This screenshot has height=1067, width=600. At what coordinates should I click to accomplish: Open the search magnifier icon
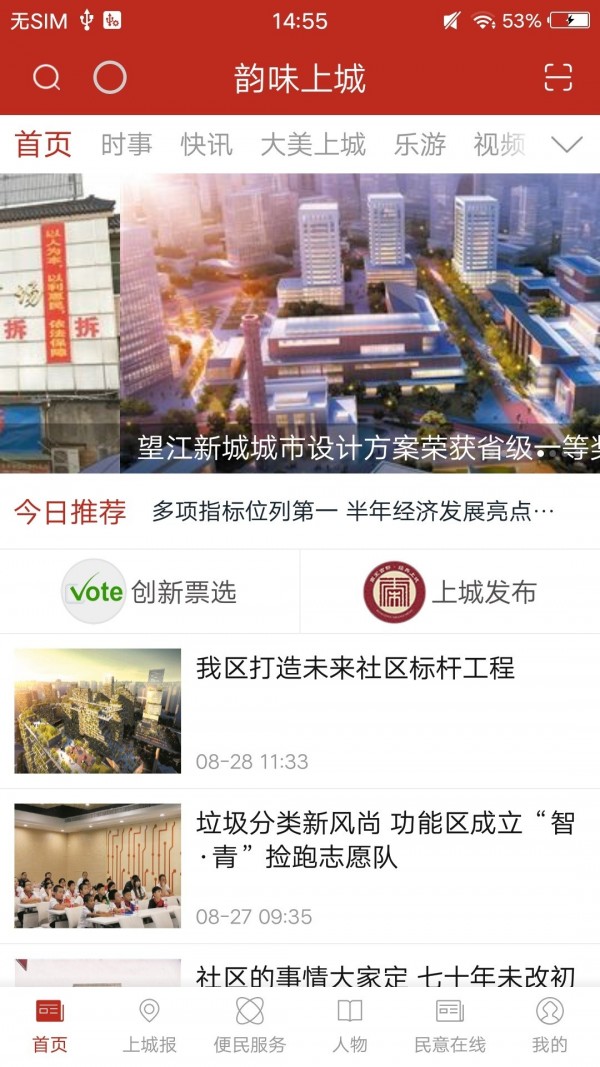(x=47, y=78)
